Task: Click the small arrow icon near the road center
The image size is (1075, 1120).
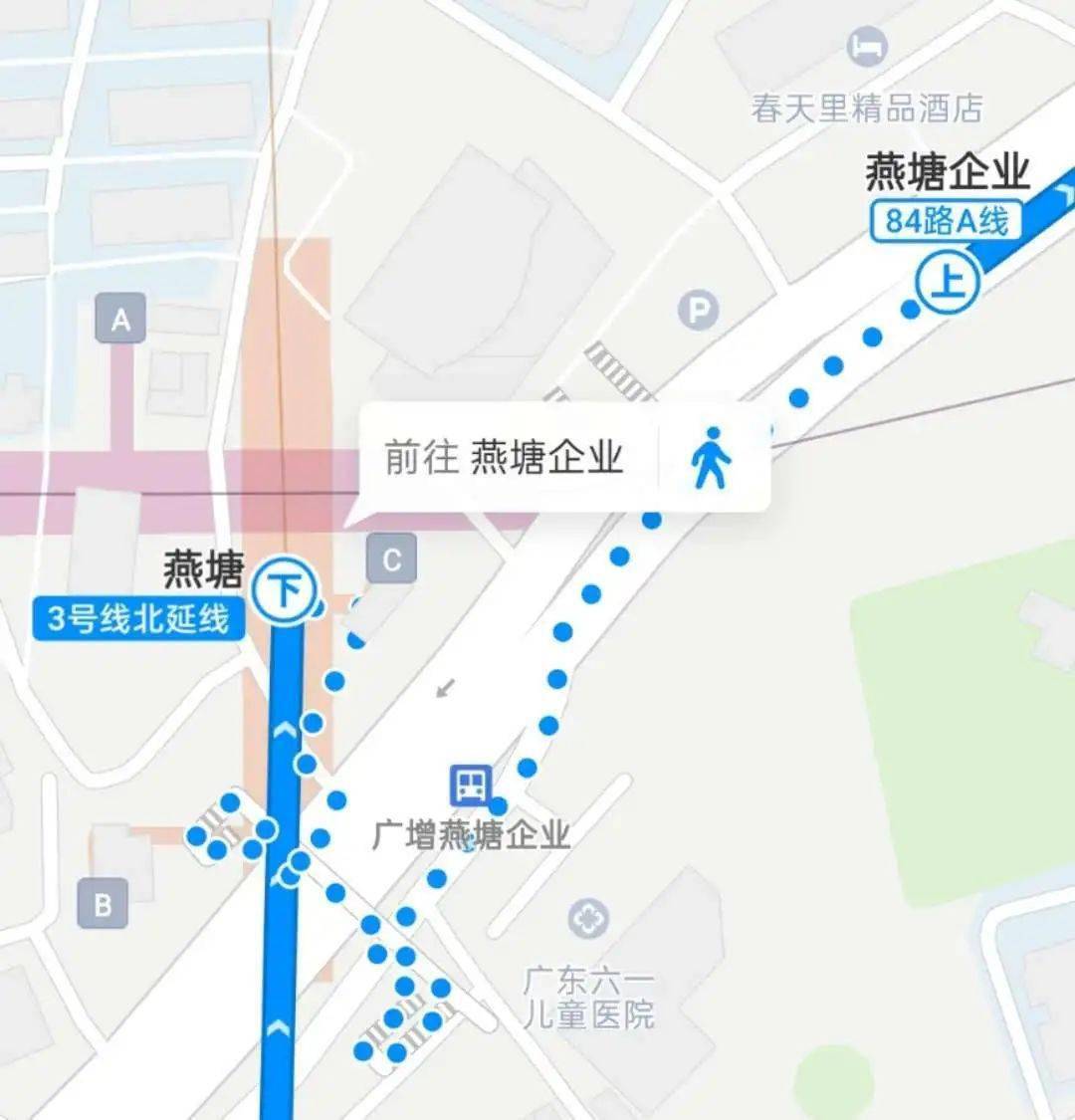Action: (x=444, y=689)
